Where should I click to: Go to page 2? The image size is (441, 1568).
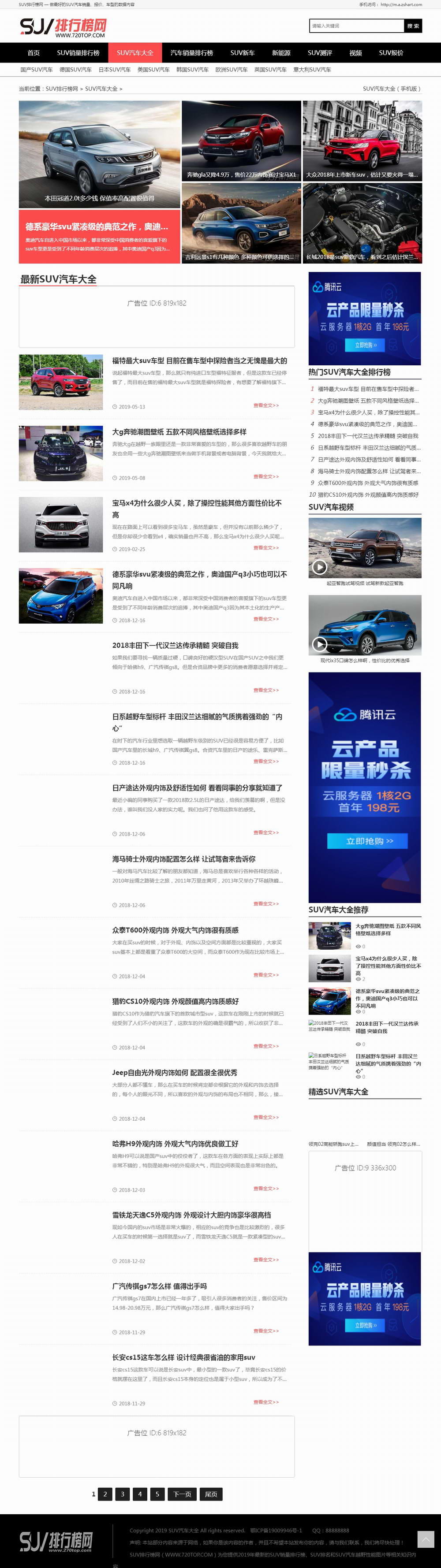(x=105, y=1494)
